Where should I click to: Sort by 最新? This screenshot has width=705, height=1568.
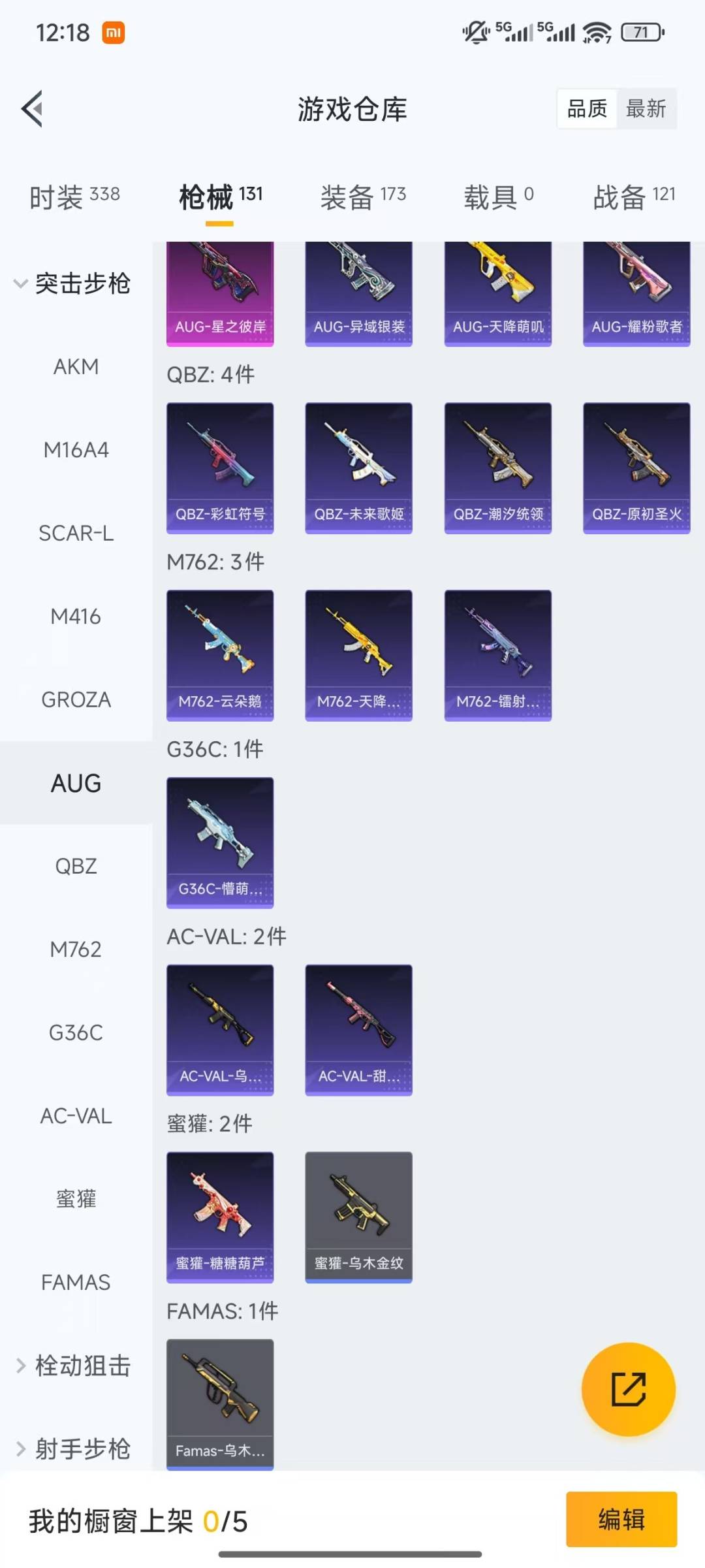(646, 108)
